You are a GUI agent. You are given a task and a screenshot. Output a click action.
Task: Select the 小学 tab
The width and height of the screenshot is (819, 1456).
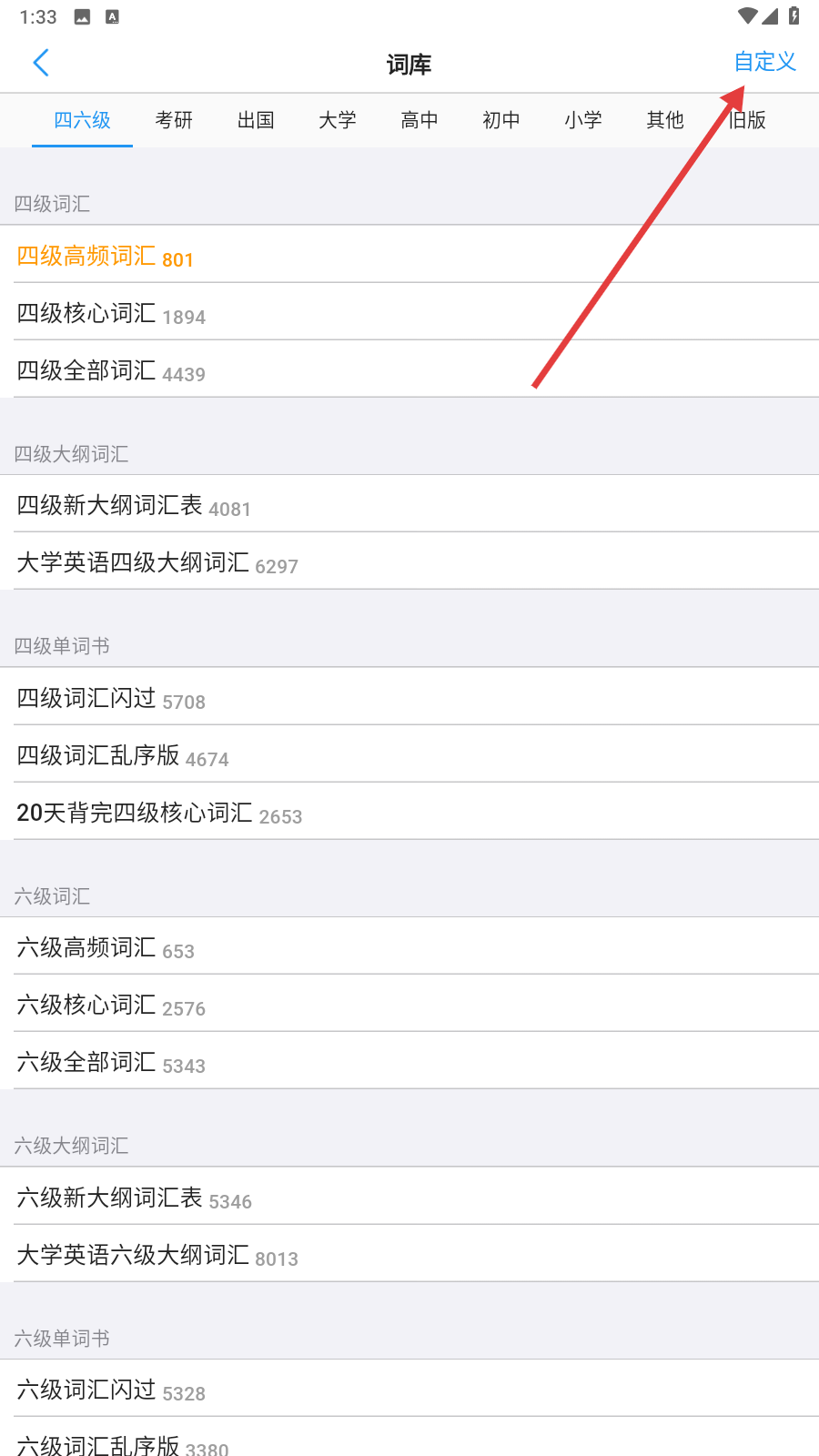(x=583, y=120)
